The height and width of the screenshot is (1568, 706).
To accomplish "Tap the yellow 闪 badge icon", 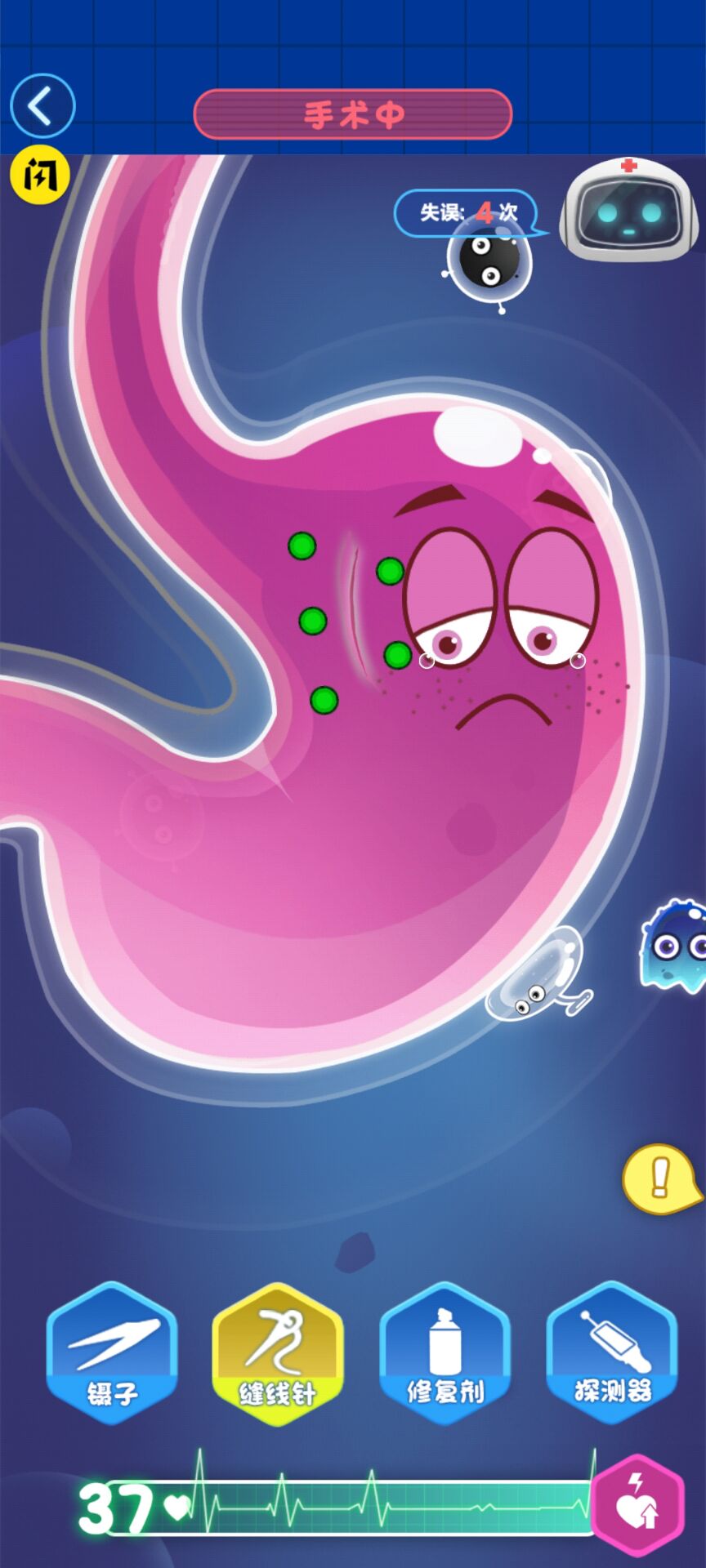I will tap(39, 175).
